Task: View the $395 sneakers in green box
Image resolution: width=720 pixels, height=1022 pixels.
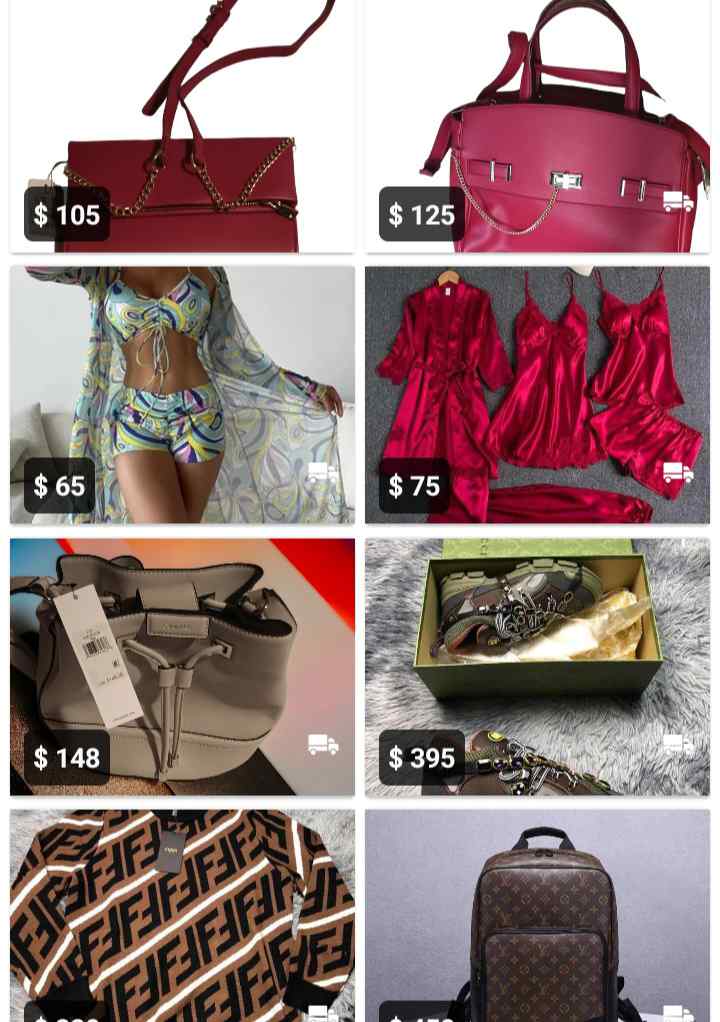Action: (537, 666)
